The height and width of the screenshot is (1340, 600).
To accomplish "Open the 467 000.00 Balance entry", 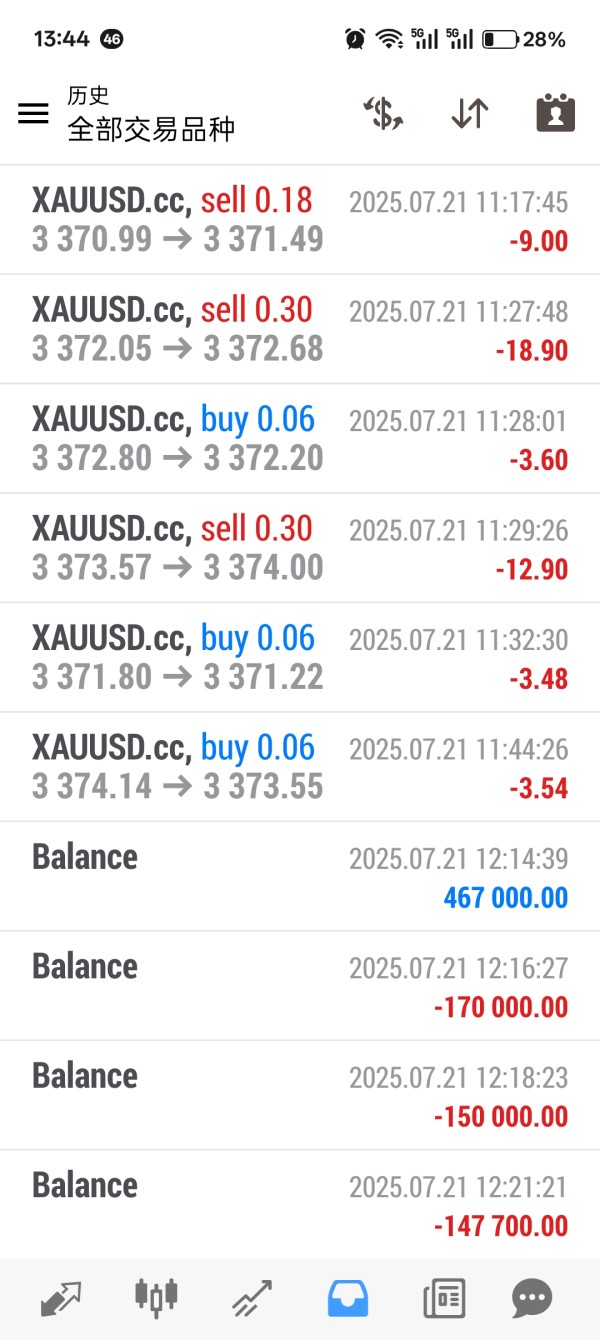I will (300, 876).
